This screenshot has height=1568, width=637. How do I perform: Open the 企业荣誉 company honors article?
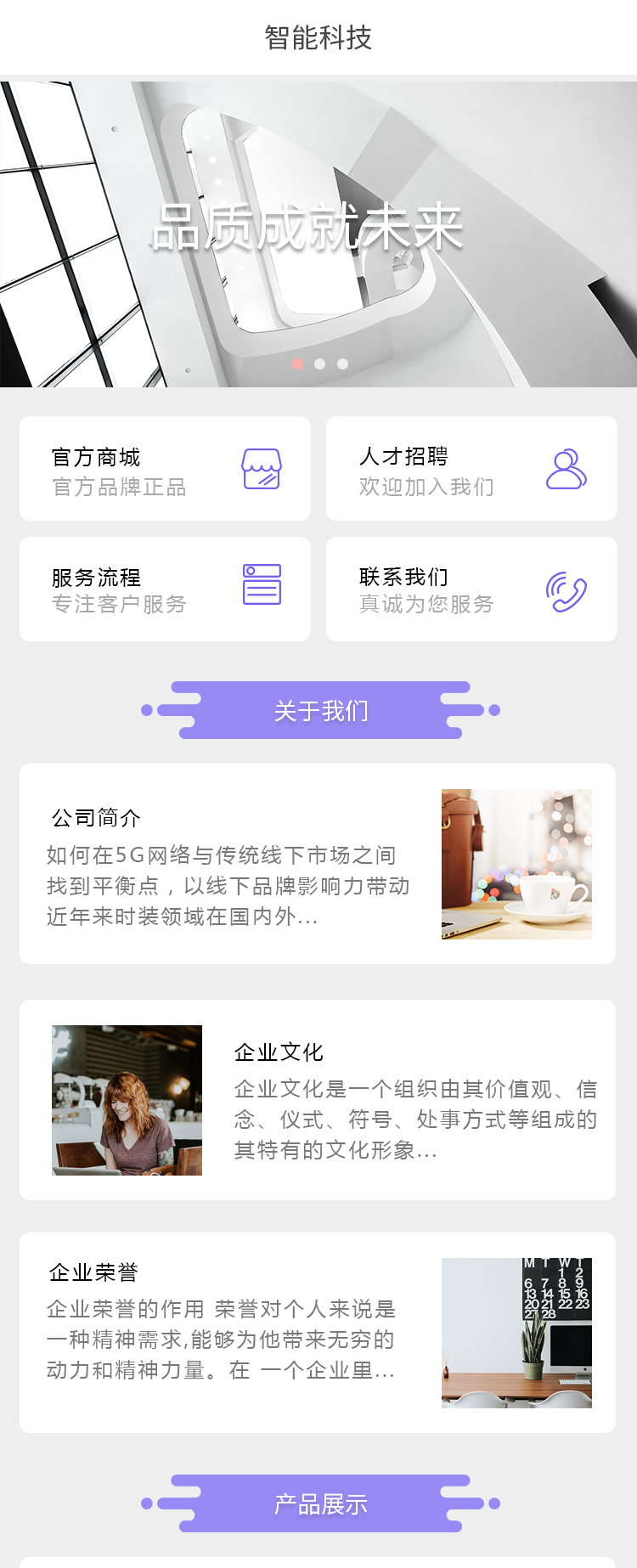pyautogui.click(x=318, y=1333)
